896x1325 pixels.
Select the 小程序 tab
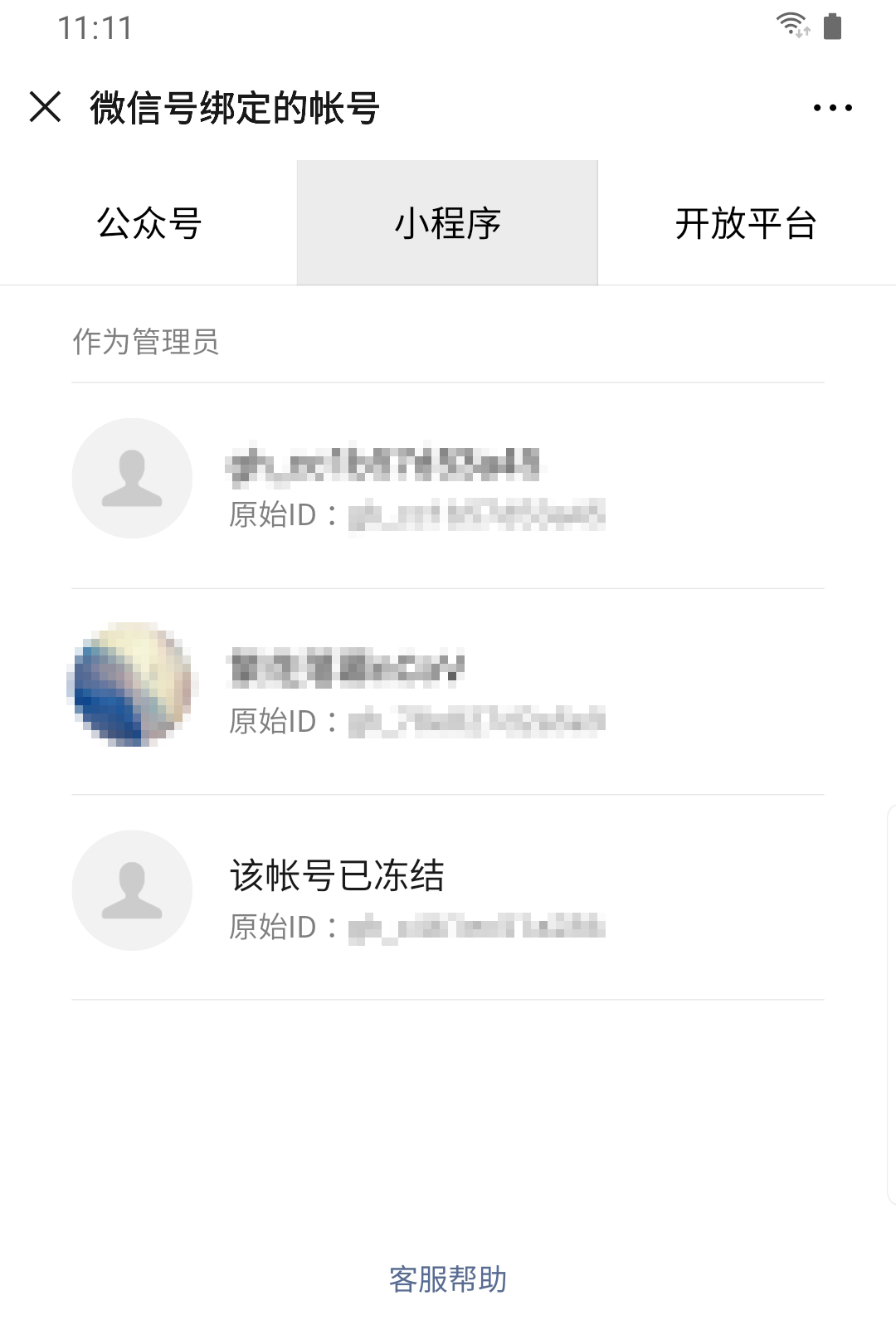click(x=447, y=223)
